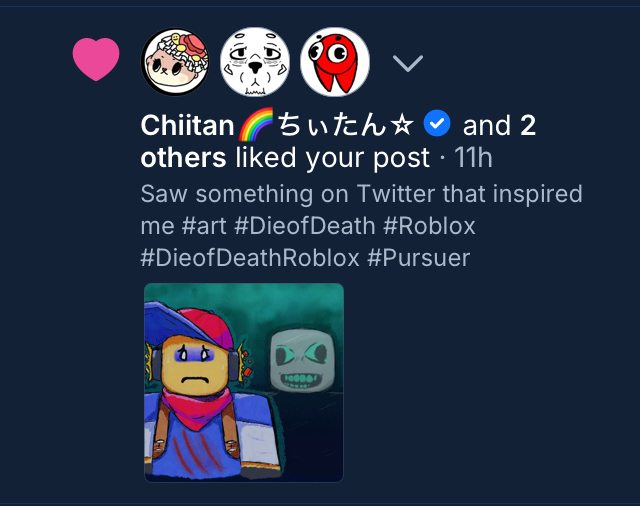
Task: Open the red character avatar profile
Action: (x=335, y=62)
